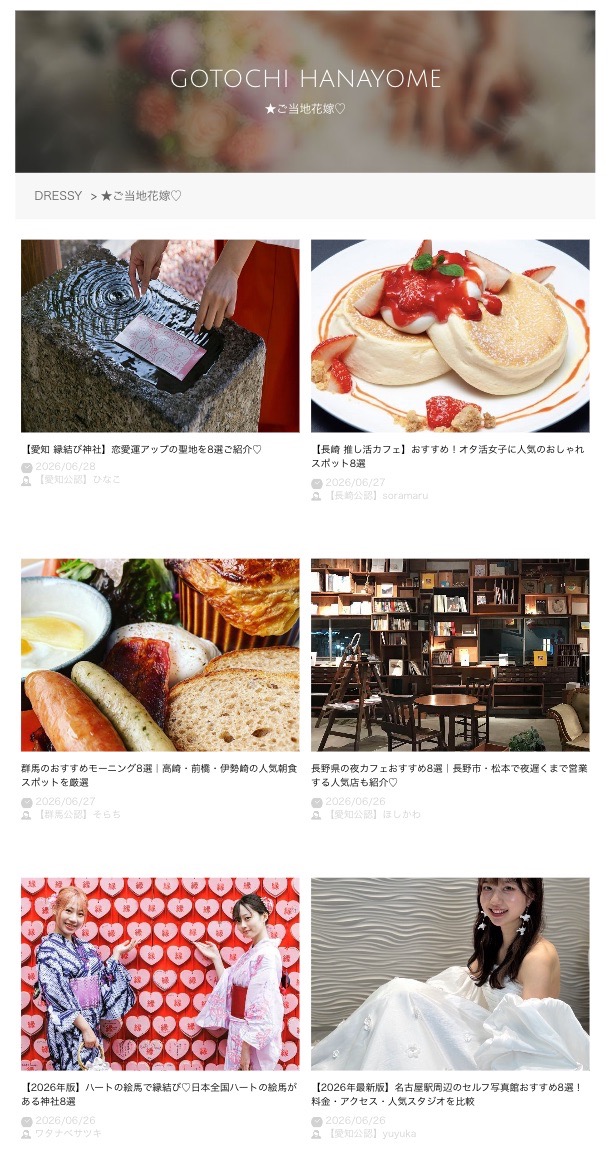Open the Nagano night cafe article photo
Screen dimensions: 608x1156
[x=450, y=655]
